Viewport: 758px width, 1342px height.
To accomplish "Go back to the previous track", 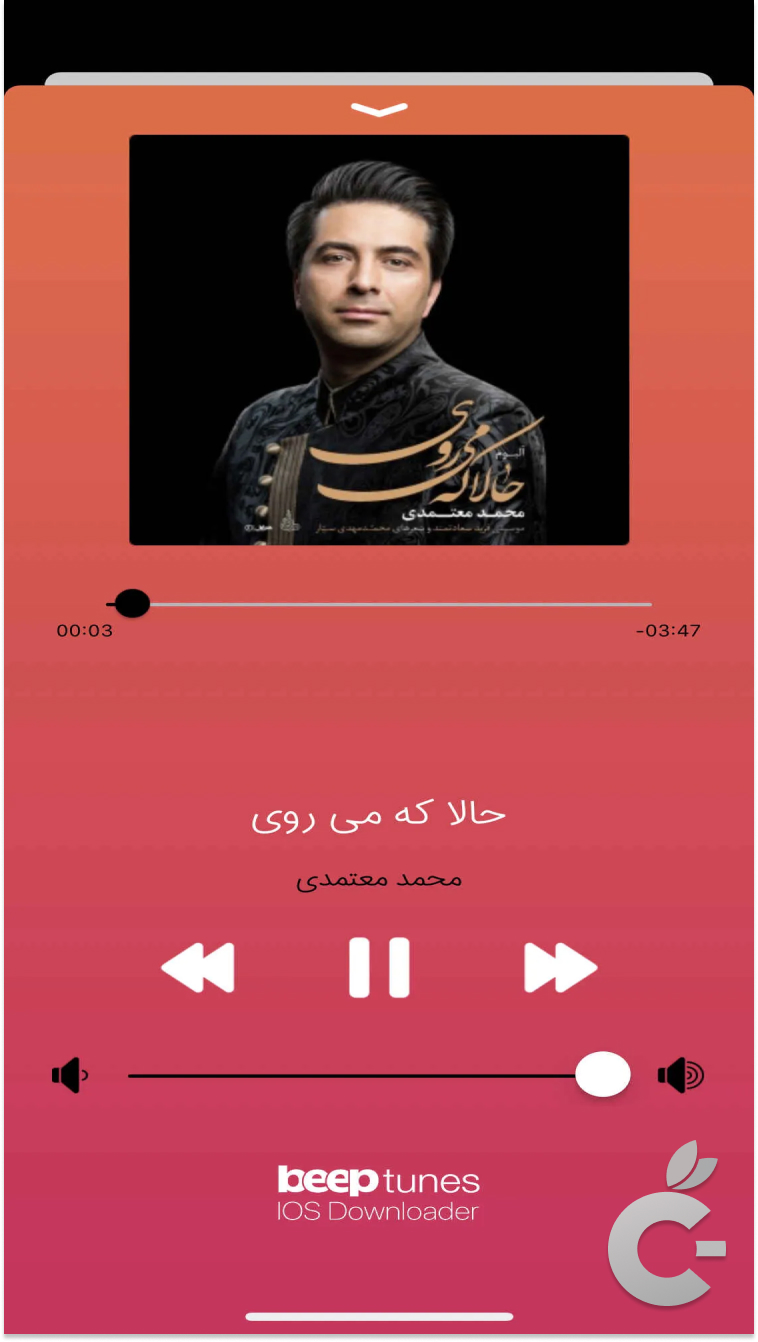I will [x=198, y=967].
